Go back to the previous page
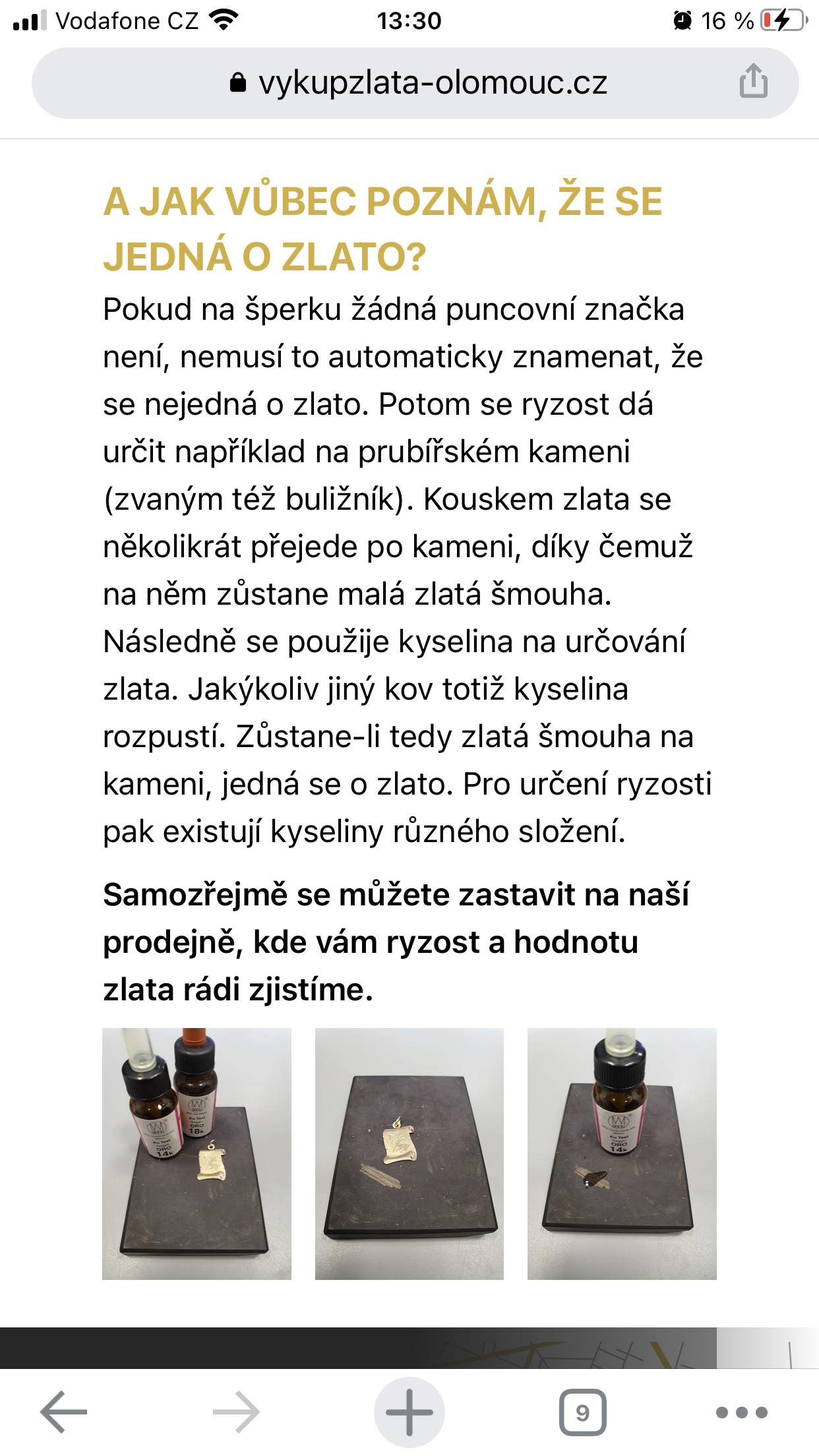819x1456 pixels. click(x=64, y=1412)
